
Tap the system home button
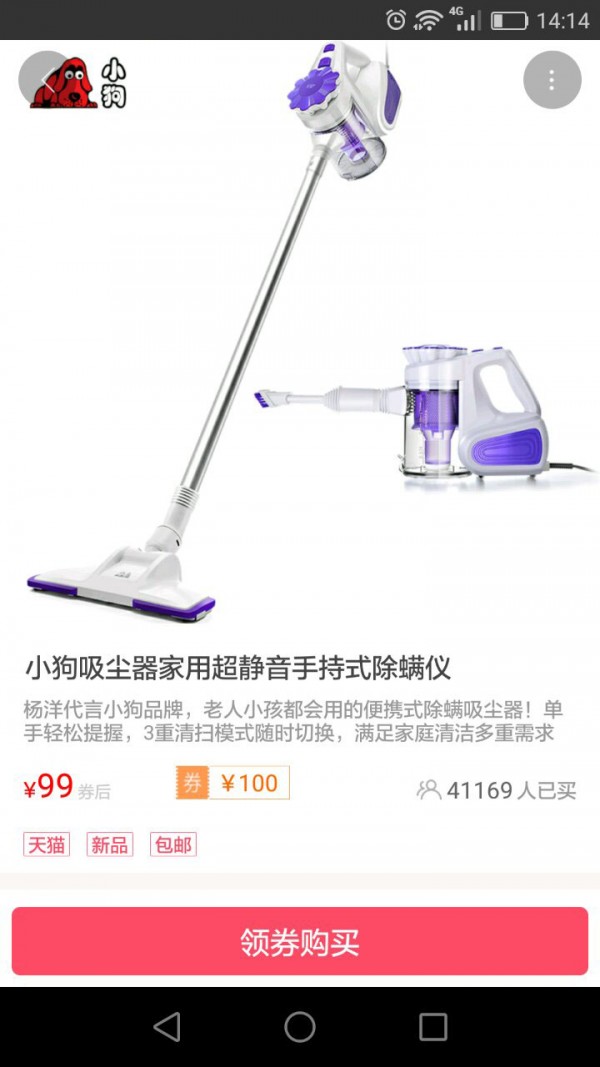pos(300,1027)
